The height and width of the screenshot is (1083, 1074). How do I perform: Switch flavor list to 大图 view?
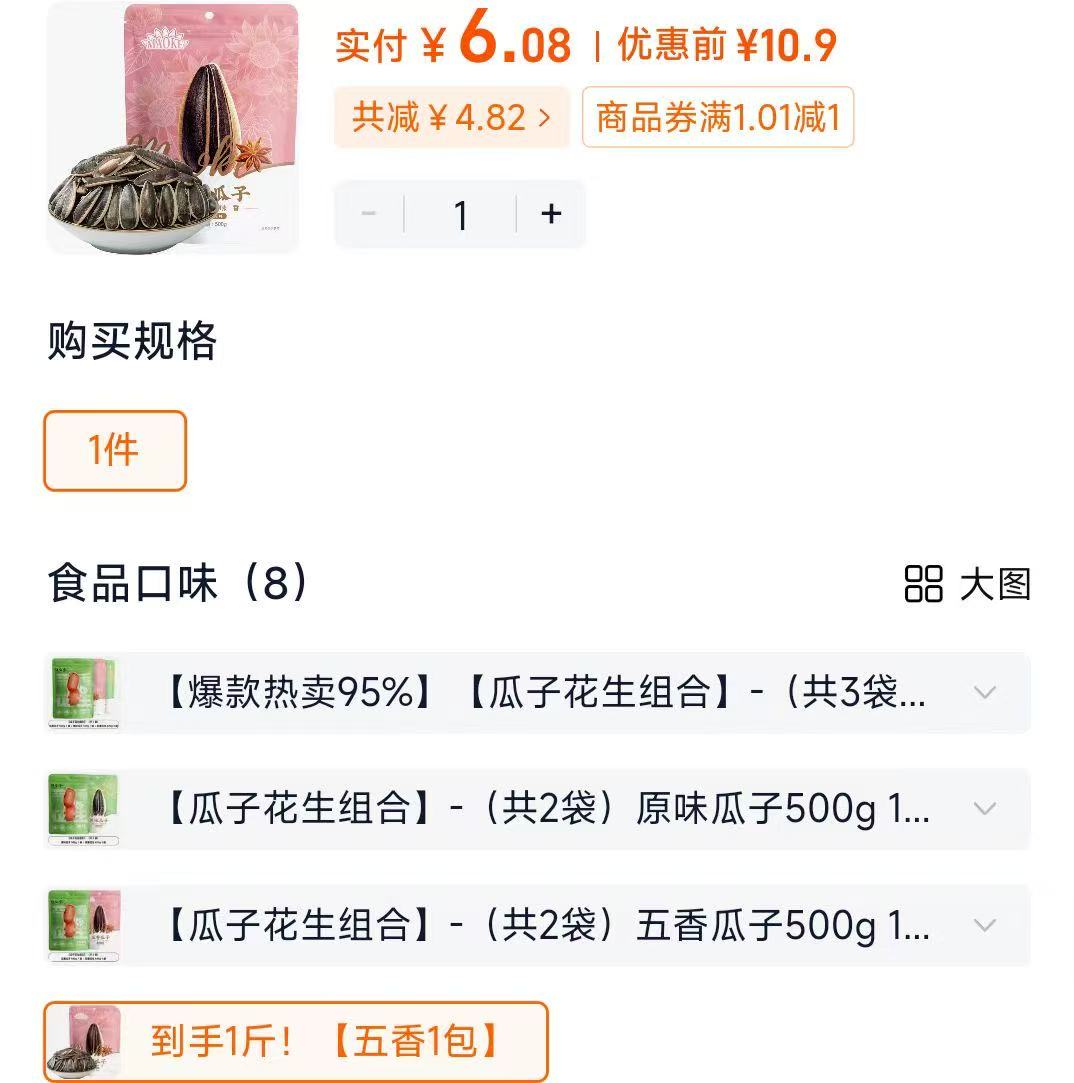pyautogui.click(x=967, y=584)
